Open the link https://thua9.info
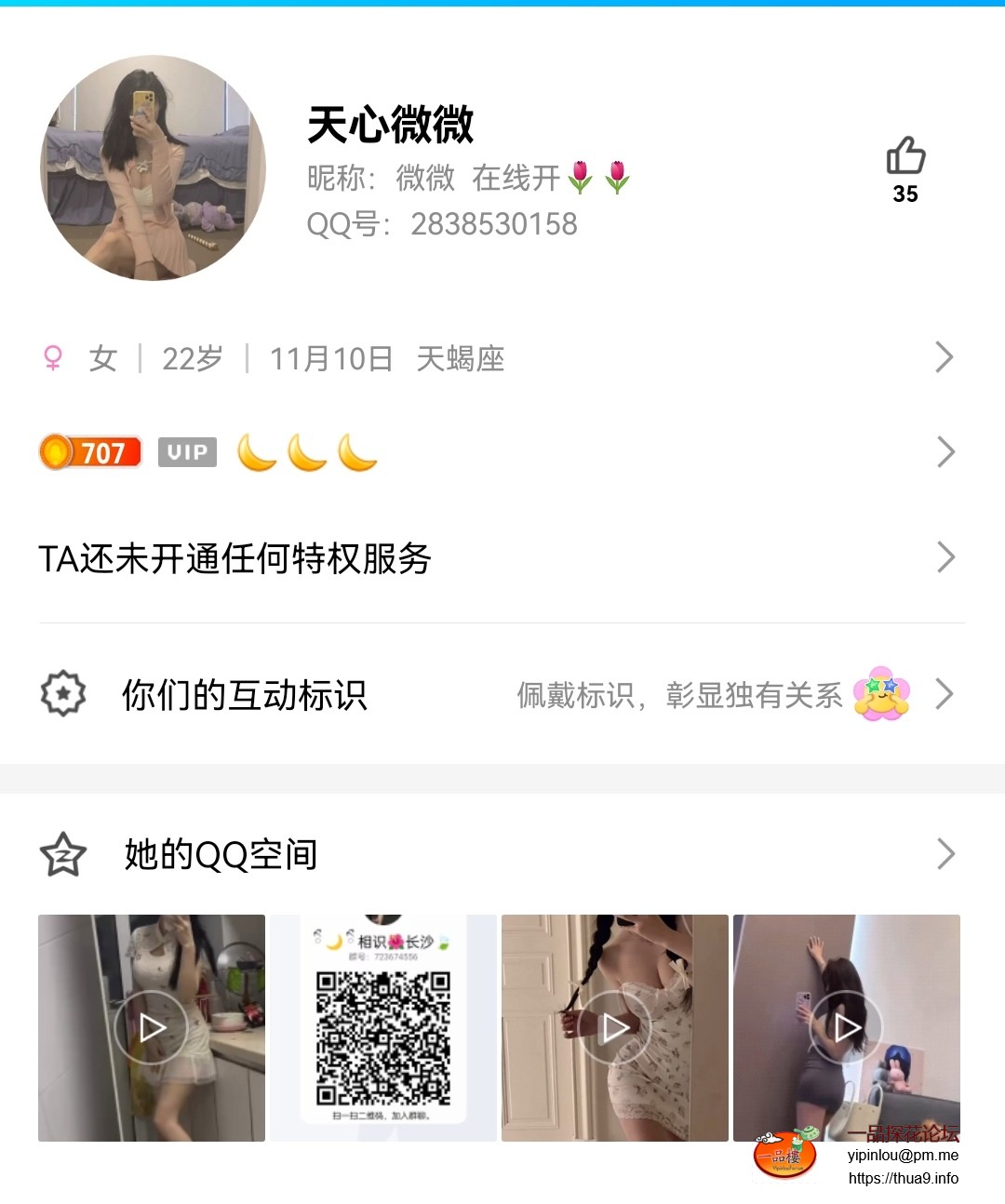 (901, 1177)
